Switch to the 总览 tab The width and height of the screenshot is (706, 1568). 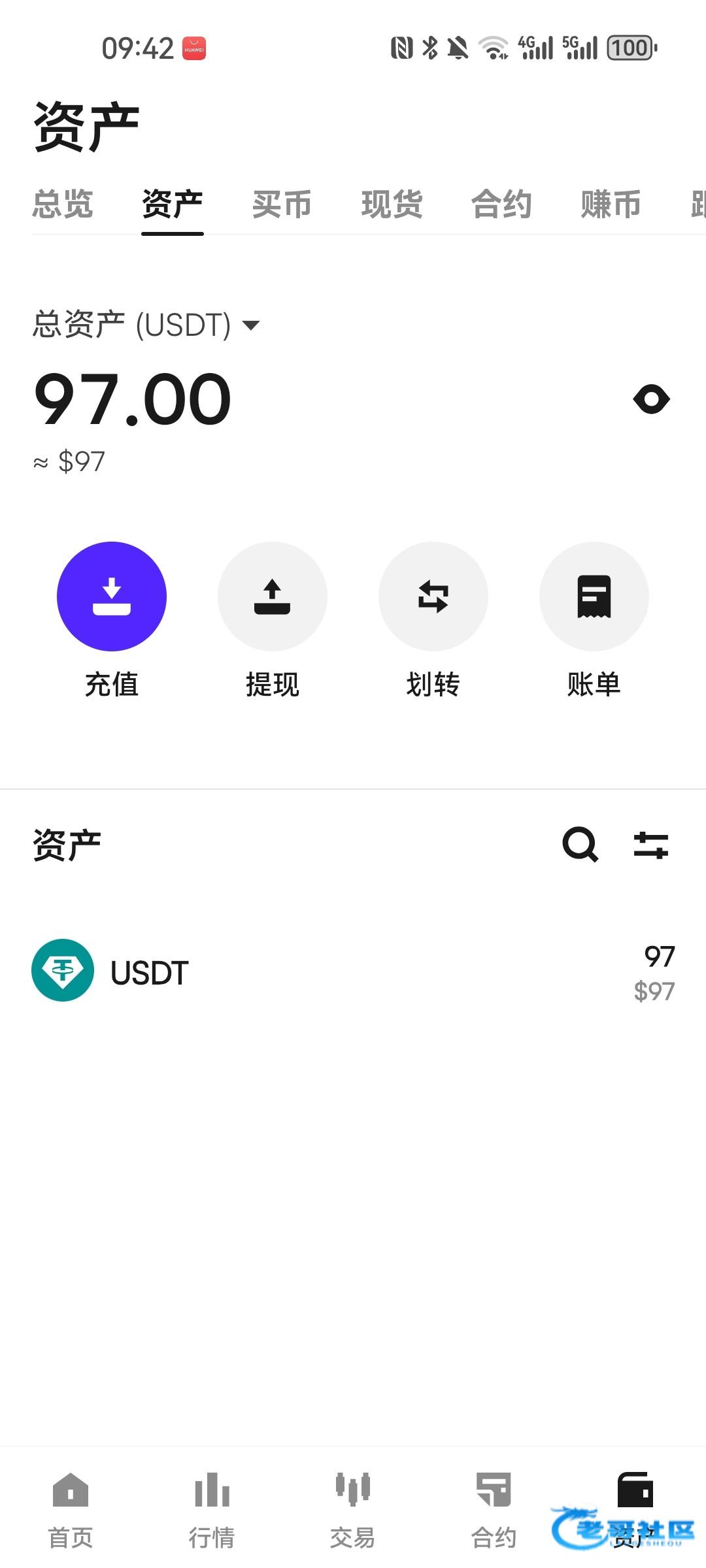click(x=63, y=204)
